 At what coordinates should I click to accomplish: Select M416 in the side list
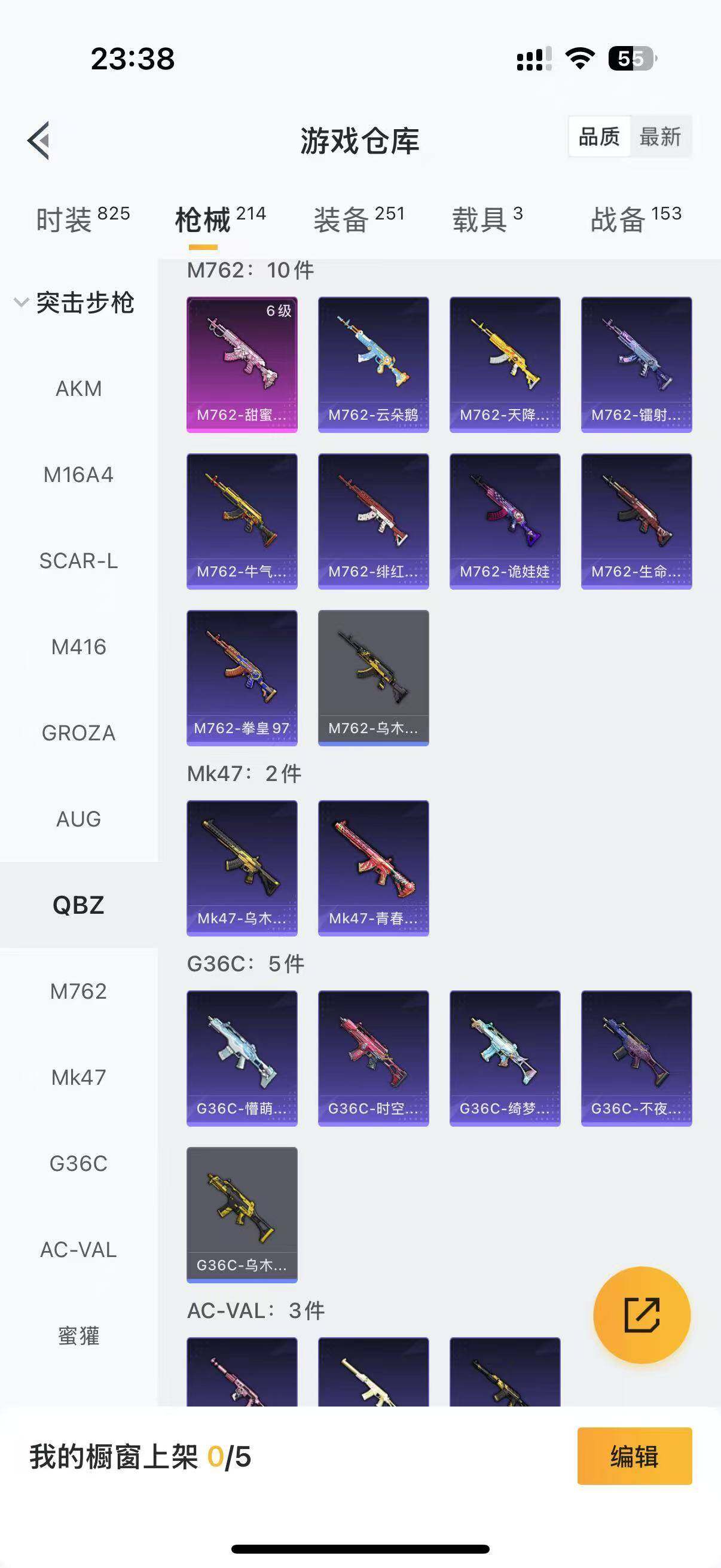(x=78, y=646)
